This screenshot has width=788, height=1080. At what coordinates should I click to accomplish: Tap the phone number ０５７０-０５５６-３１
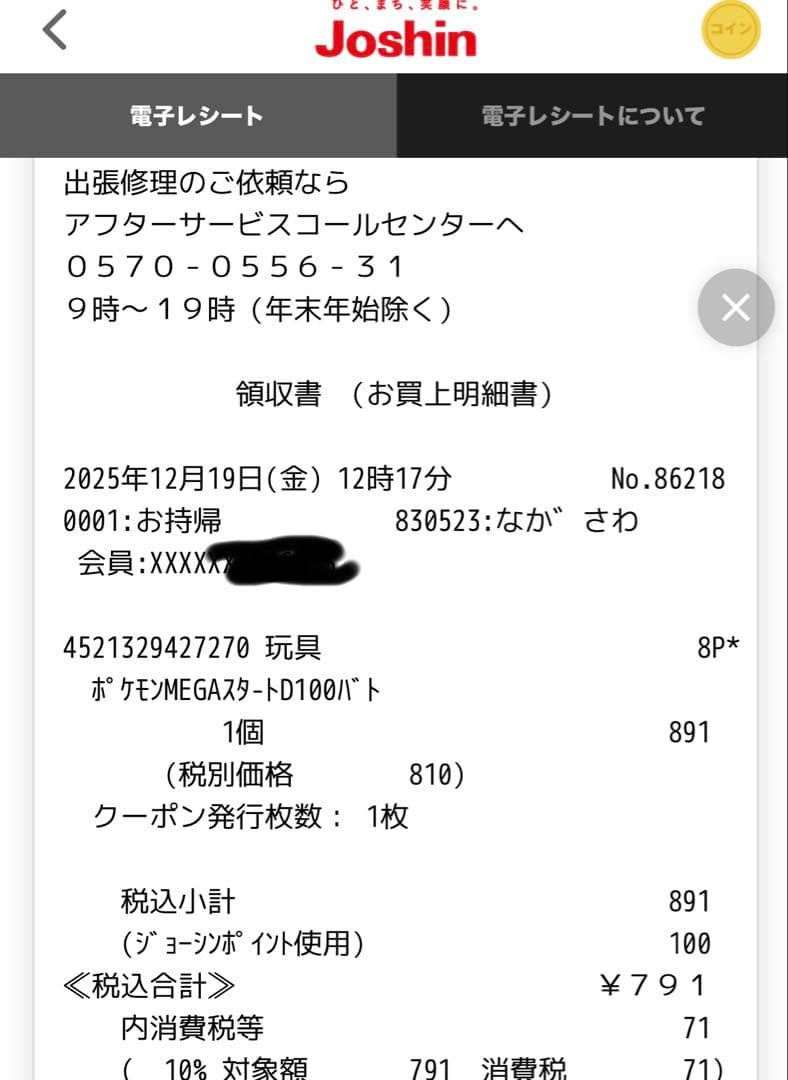[x=228, y=268]
